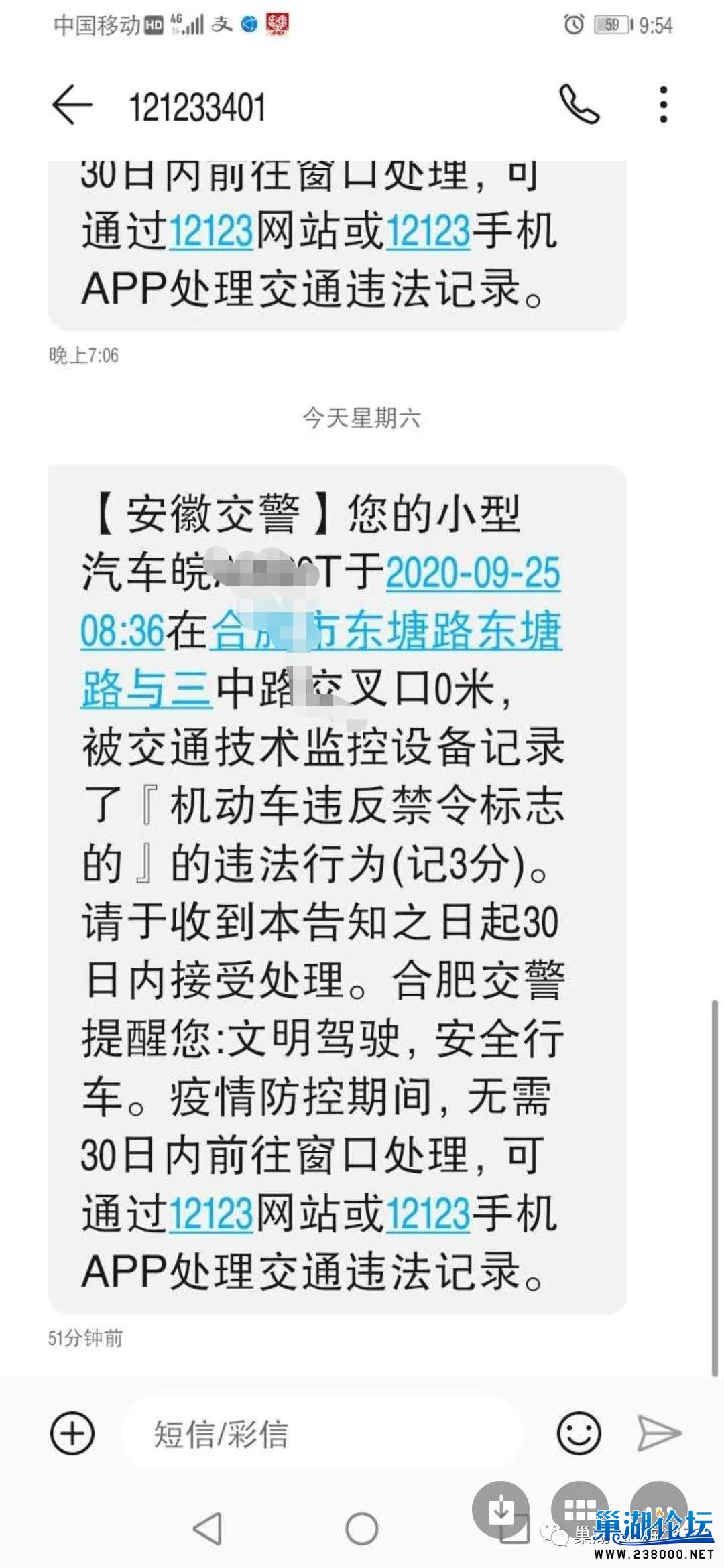This screenshot has height=1568, width=724.
Task: Tap 12123 link before 网站 in earlier message
Action: [210, 231]
